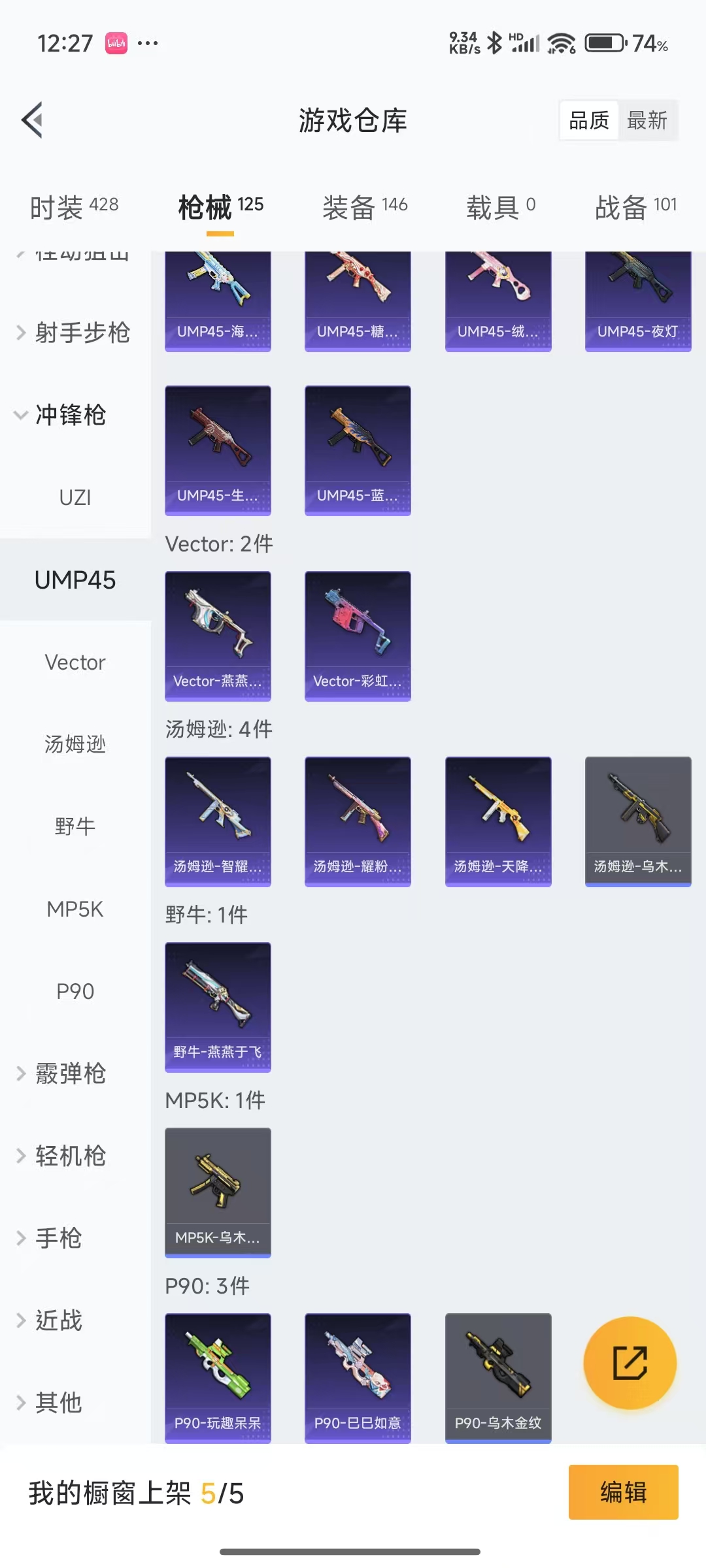
Task: Sort by 最新 (newest)
Action: [x=647, y=120]
